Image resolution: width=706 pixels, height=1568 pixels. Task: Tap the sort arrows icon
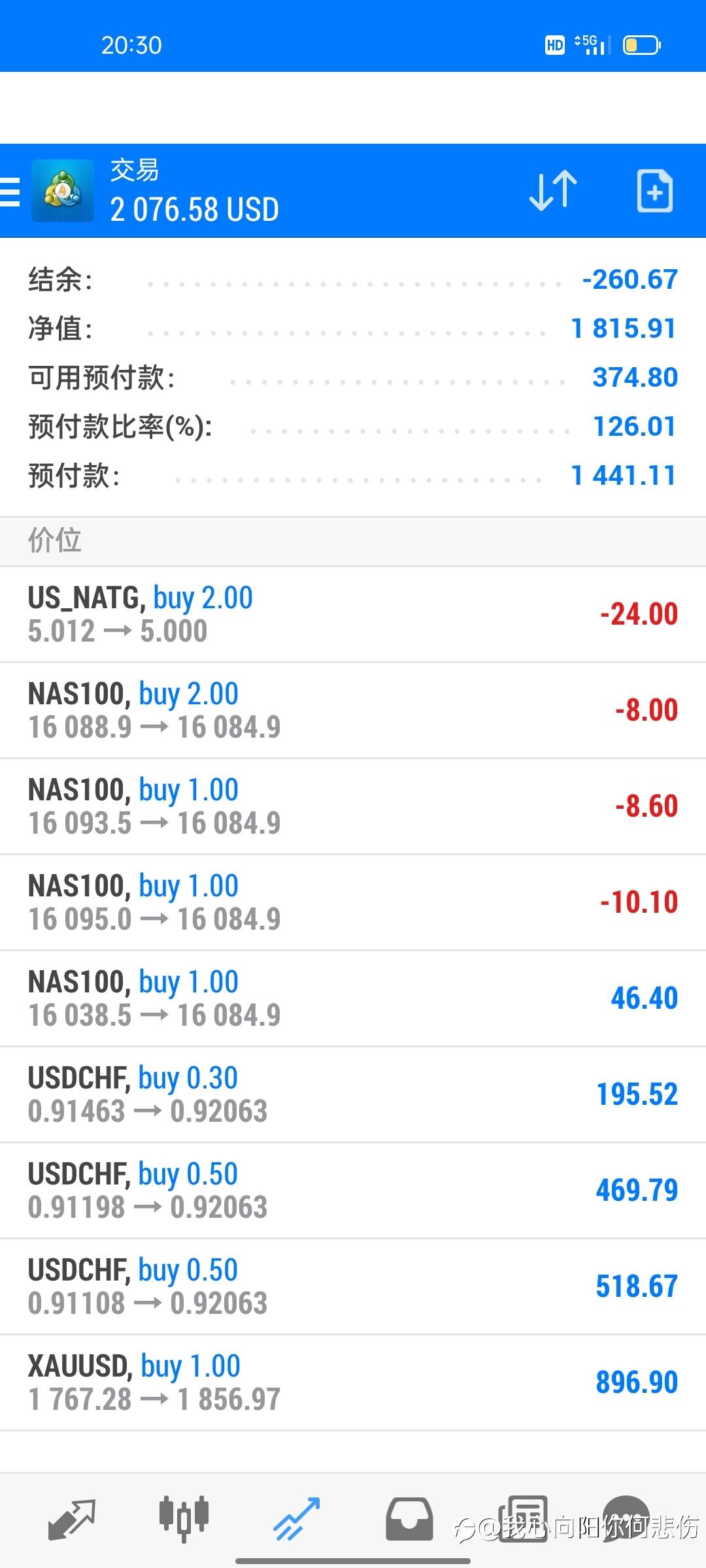(553, 191)
